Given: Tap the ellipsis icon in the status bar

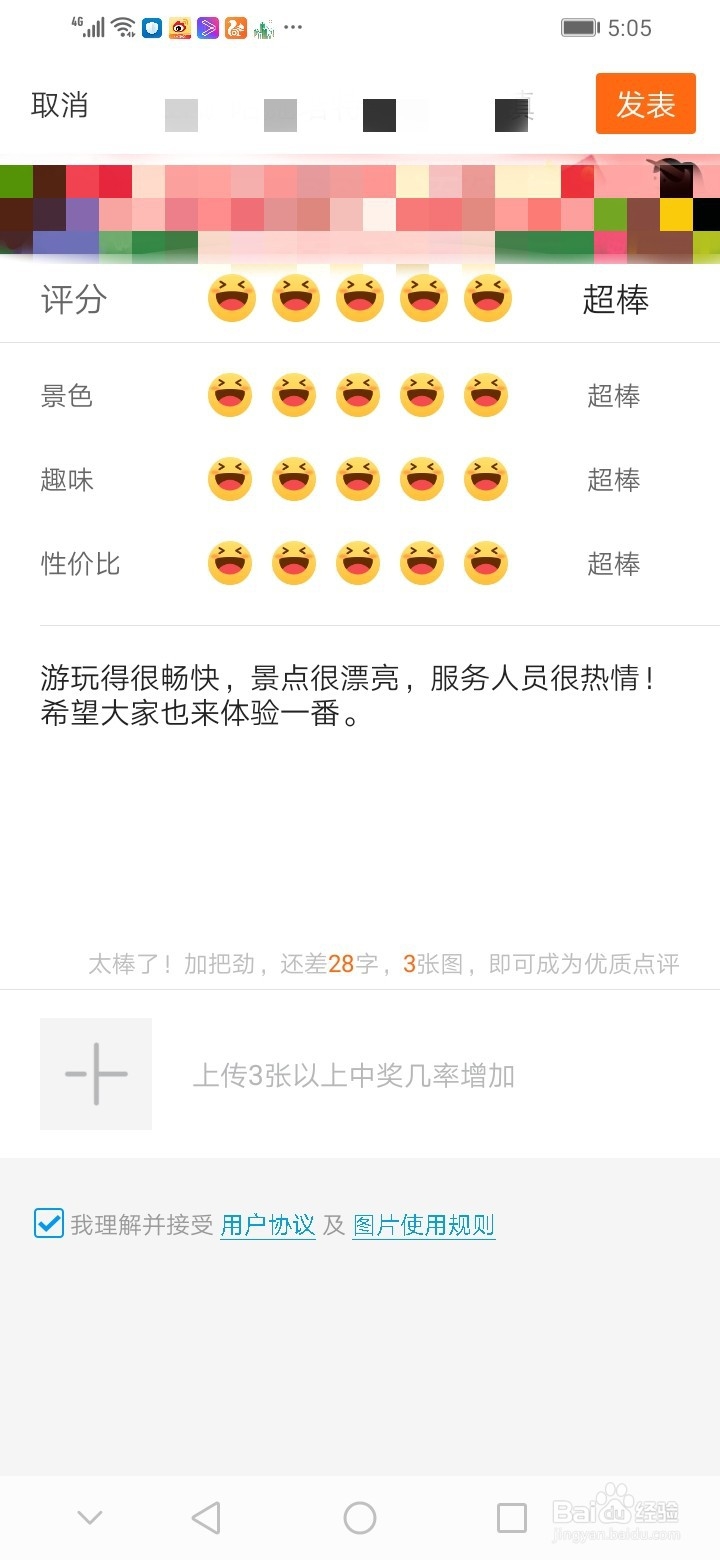Looking at the screenshot, I should tap(293, 26).
